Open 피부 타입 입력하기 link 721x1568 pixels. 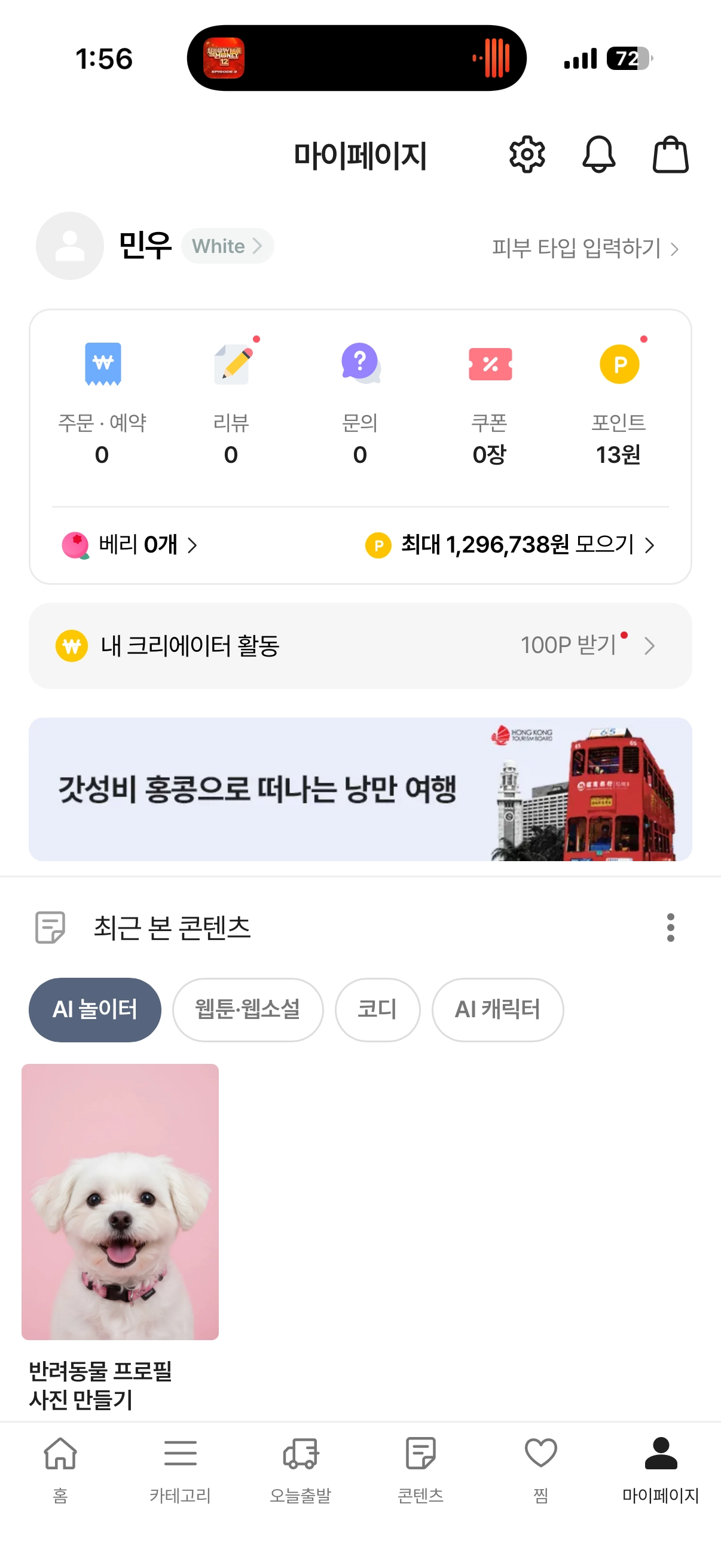[x=585, y=248]
